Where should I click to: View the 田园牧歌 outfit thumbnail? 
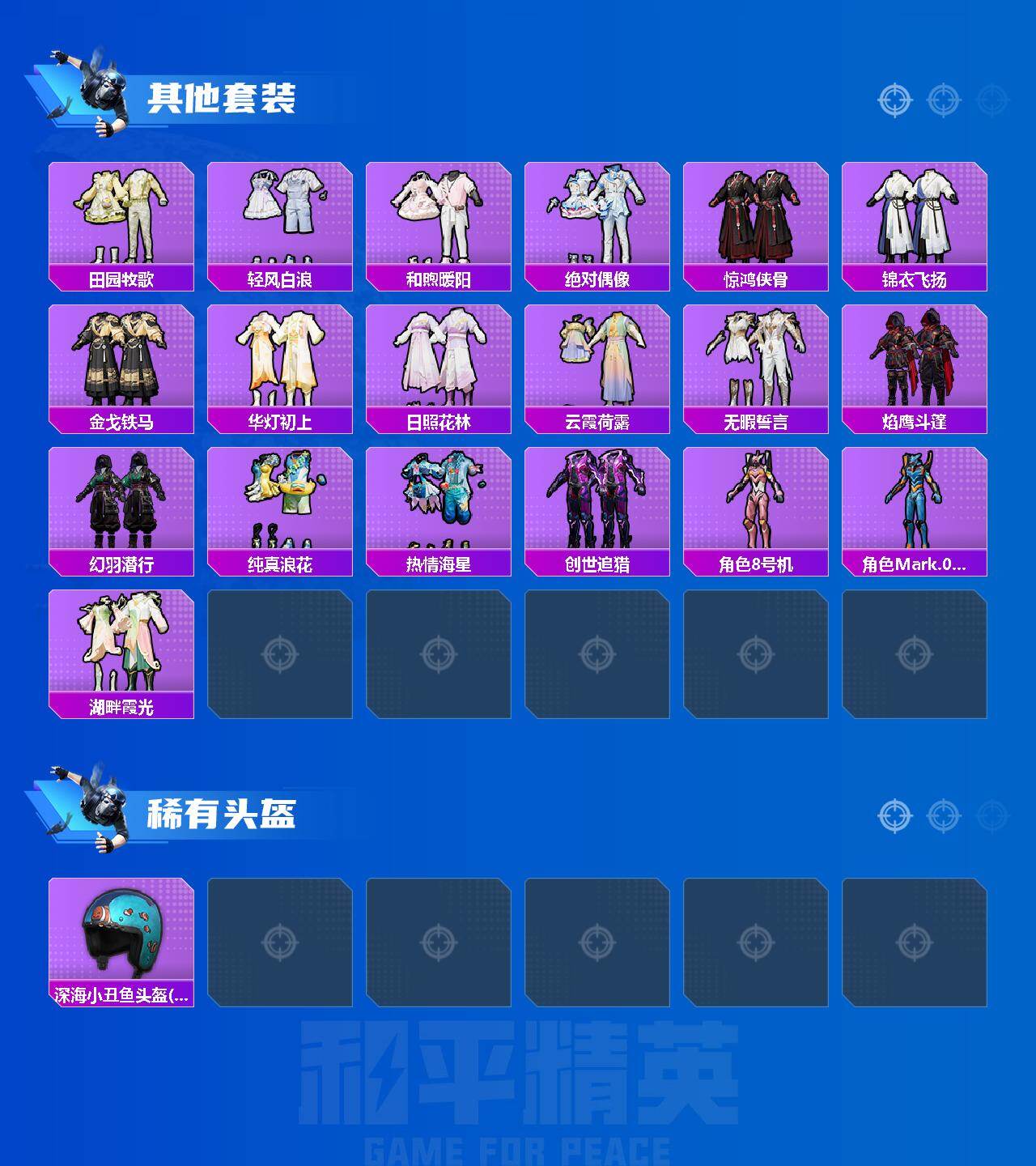[x=121, y=215]
